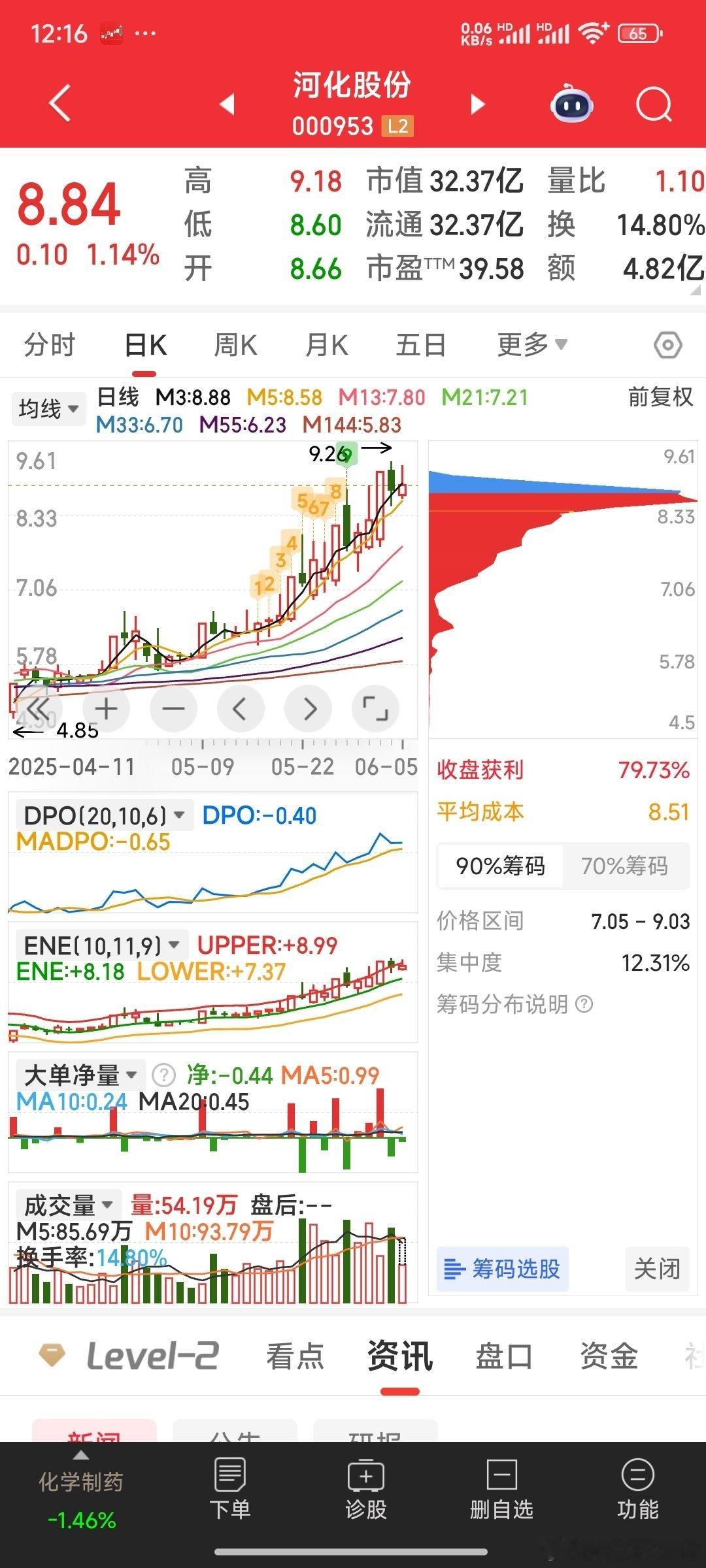Enter fullscreen chart mode
706x1568 pixels.
375,708
